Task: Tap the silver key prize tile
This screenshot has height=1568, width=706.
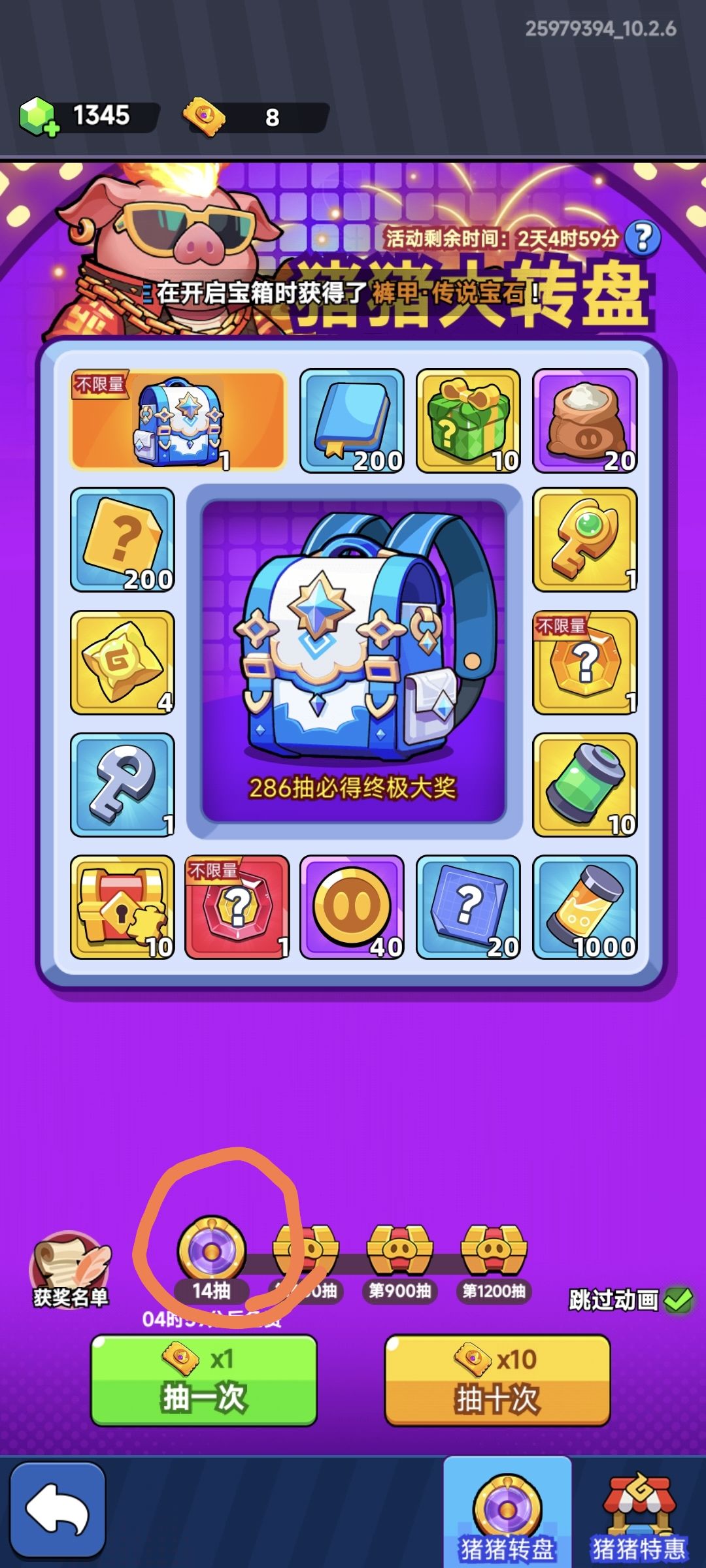Action: pos(123,785)
